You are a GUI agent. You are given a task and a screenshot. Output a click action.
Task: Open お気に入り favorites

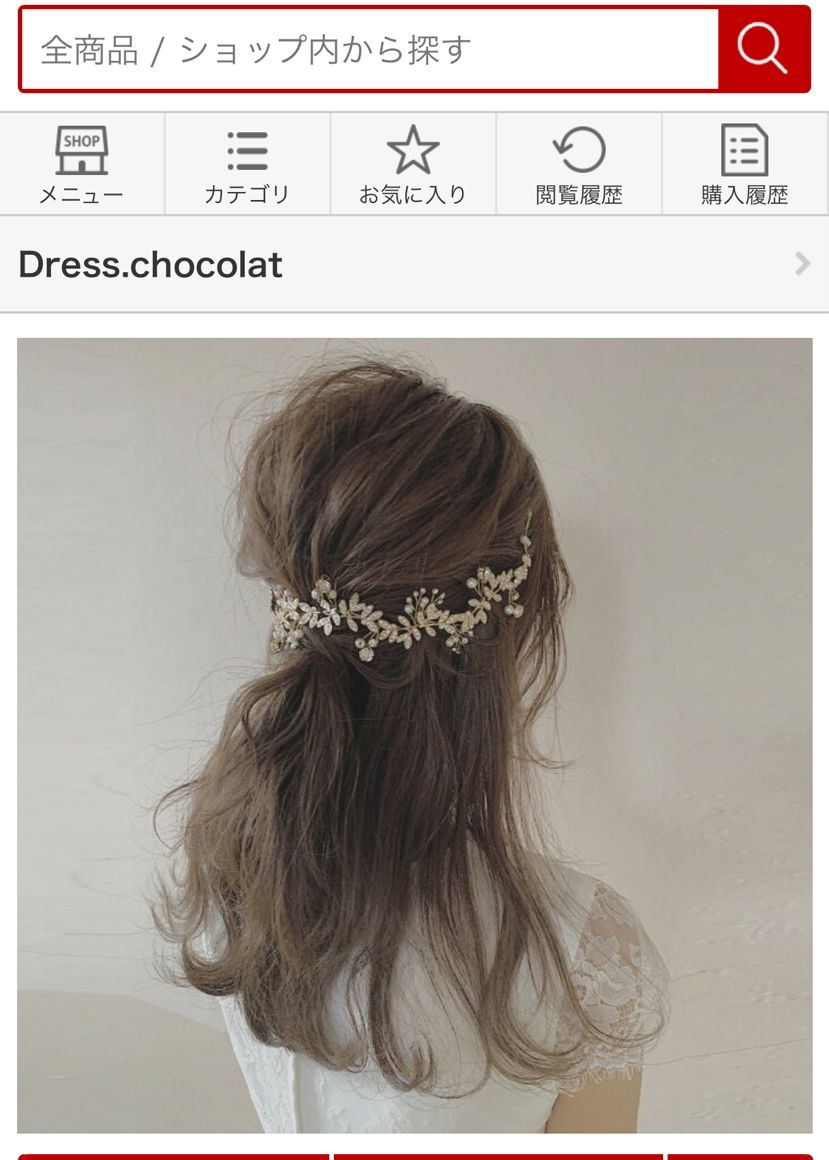tap(413, 165)
